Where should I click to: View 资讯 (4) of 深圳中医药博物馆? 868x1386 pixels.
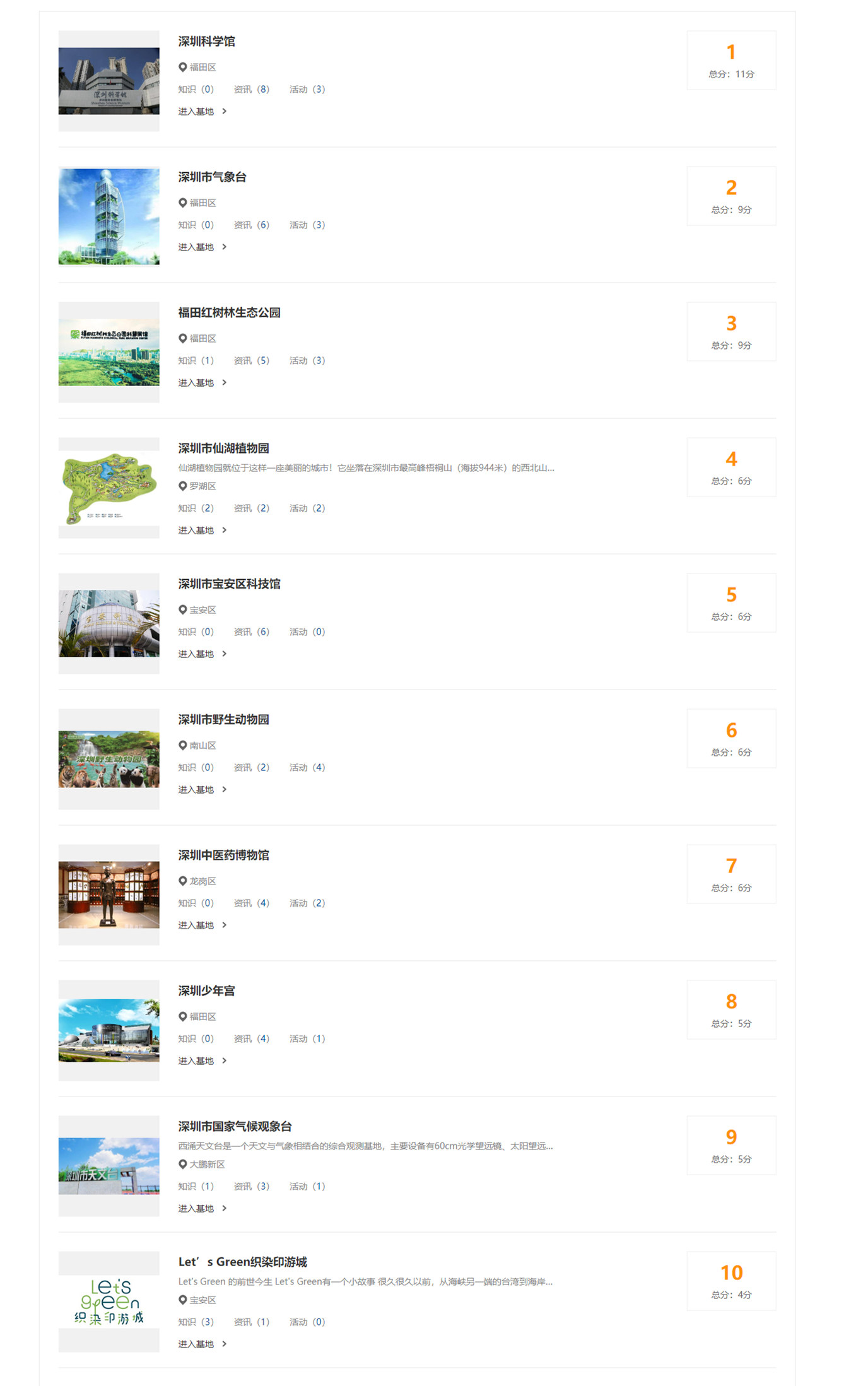click(x=251, y=903)
